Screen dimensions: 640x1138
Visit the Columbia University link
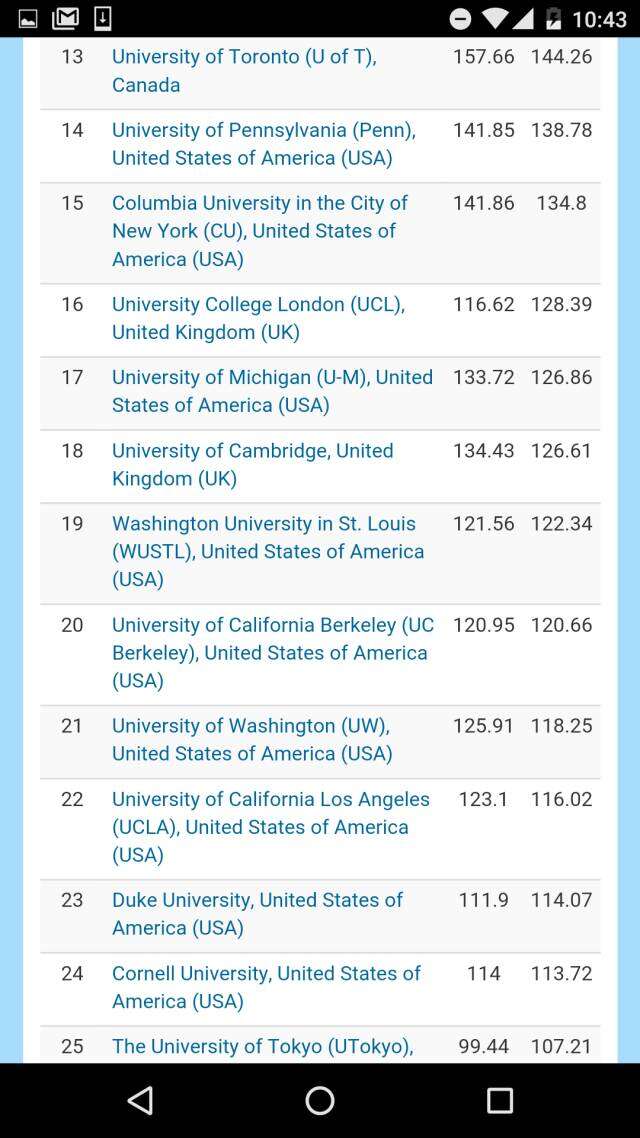click(x=260, y=204)
